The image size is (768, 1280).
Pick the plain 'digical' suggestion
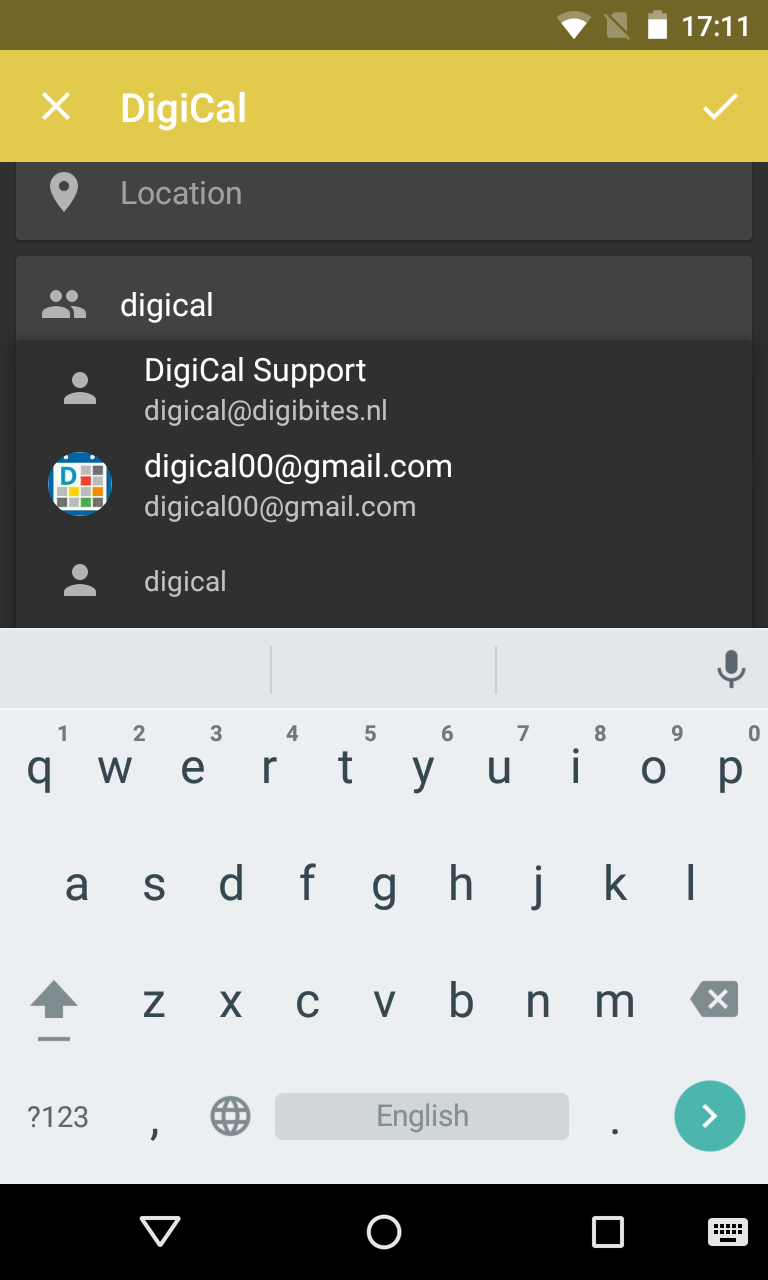coord(384,581)
